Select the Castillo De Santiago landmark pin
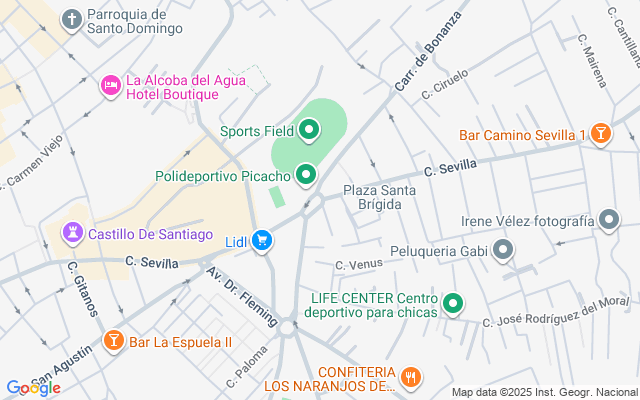 [x=73, y=233]
